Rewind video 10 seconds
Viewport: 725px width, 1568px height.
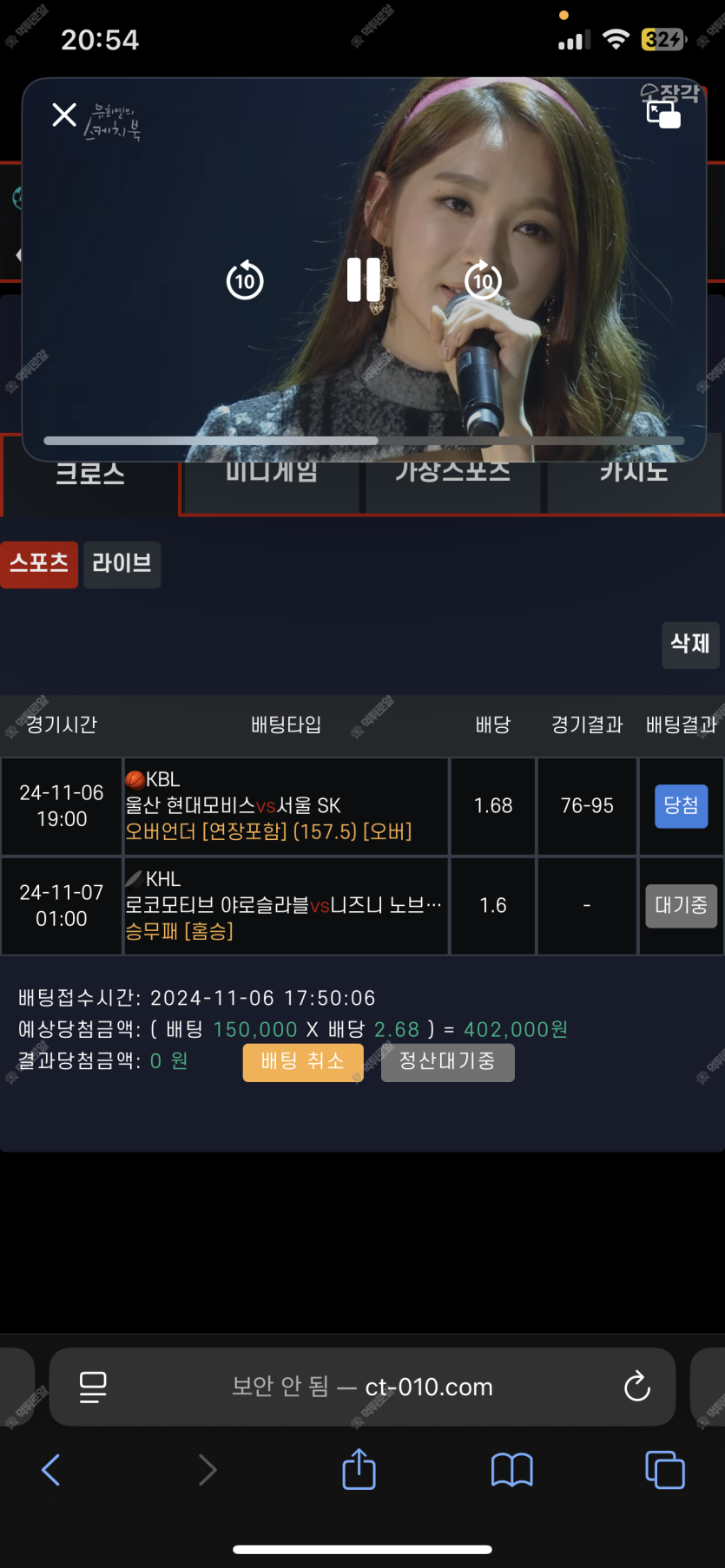245,280
